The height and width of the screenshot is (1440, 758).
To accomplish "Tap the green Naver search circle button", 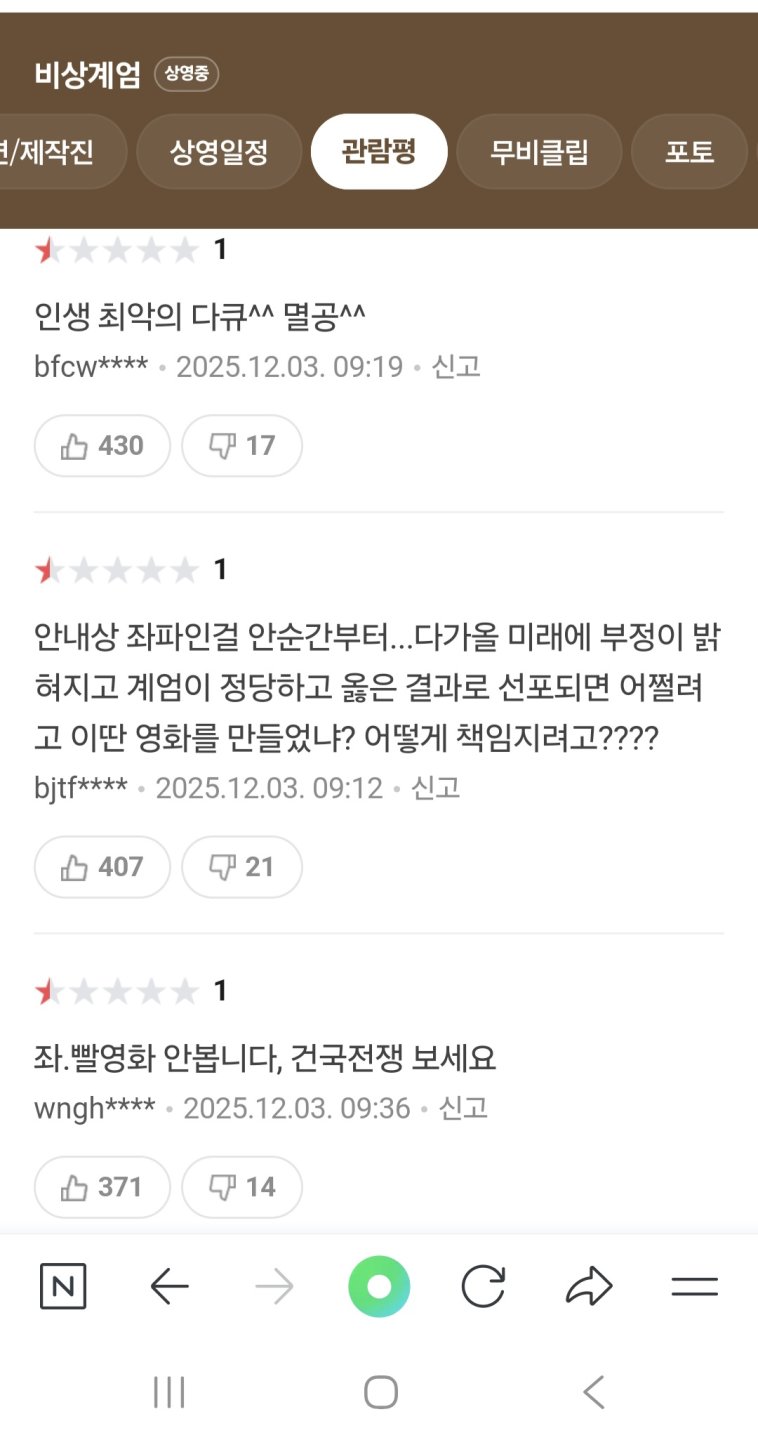I will 379,1287.
